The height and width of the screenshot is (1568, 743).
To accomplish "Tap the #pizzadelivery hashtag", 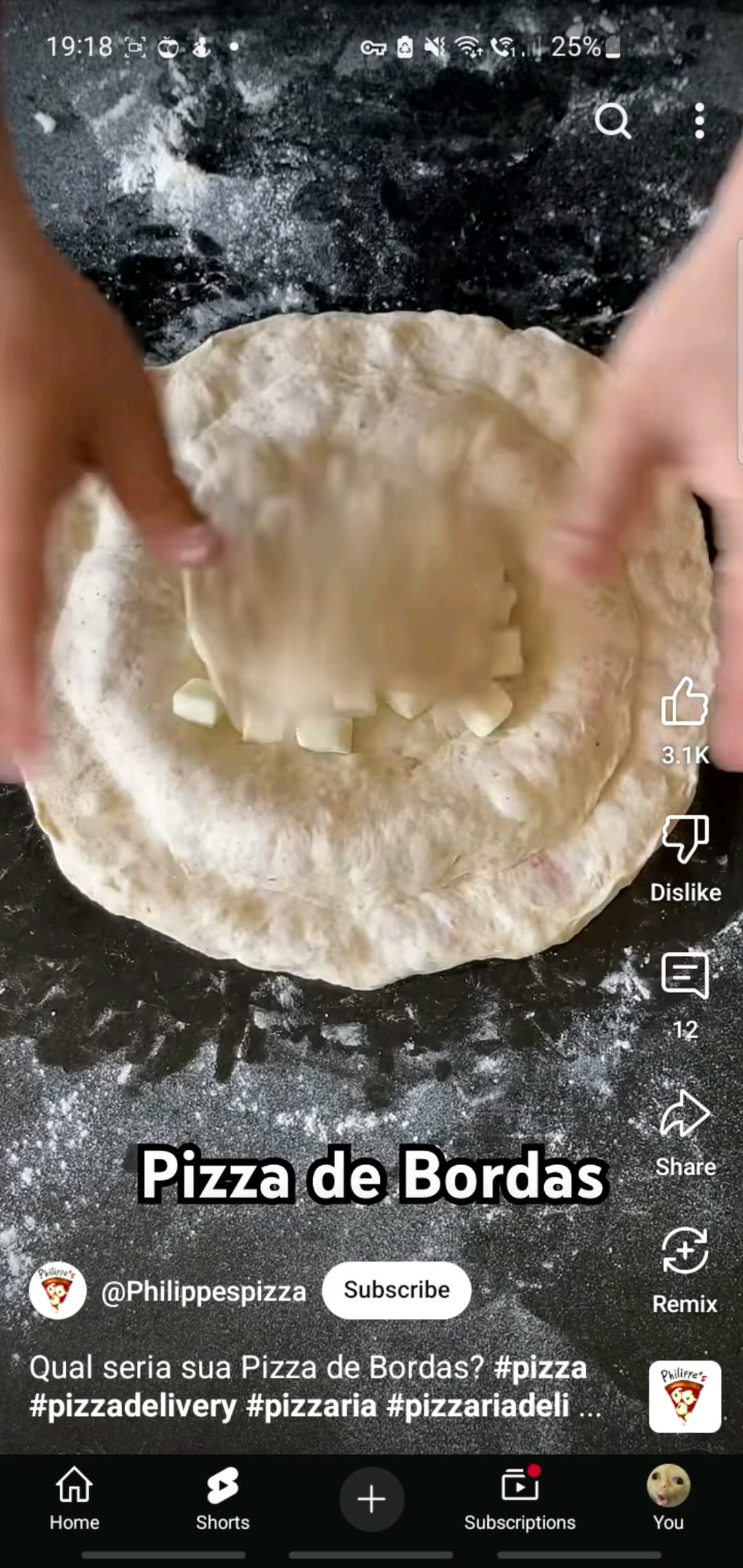I will click(133, 1406).
